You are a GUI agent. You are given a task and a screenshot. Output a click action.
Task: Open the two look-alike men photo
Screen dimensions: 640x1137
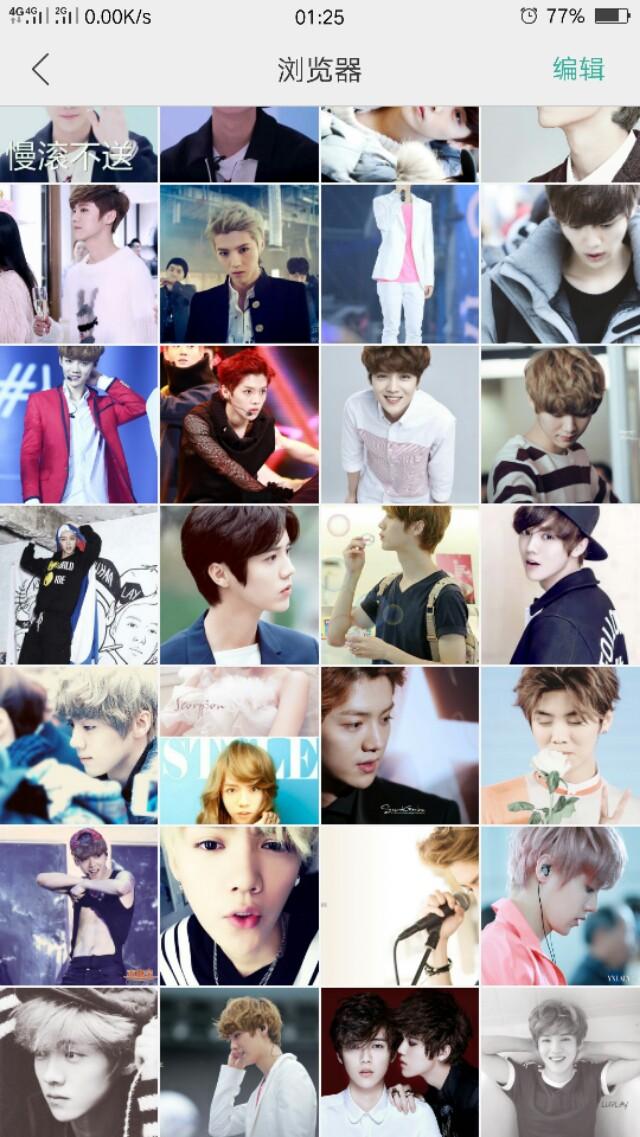pyautogui.click(x=399, y=1062)
